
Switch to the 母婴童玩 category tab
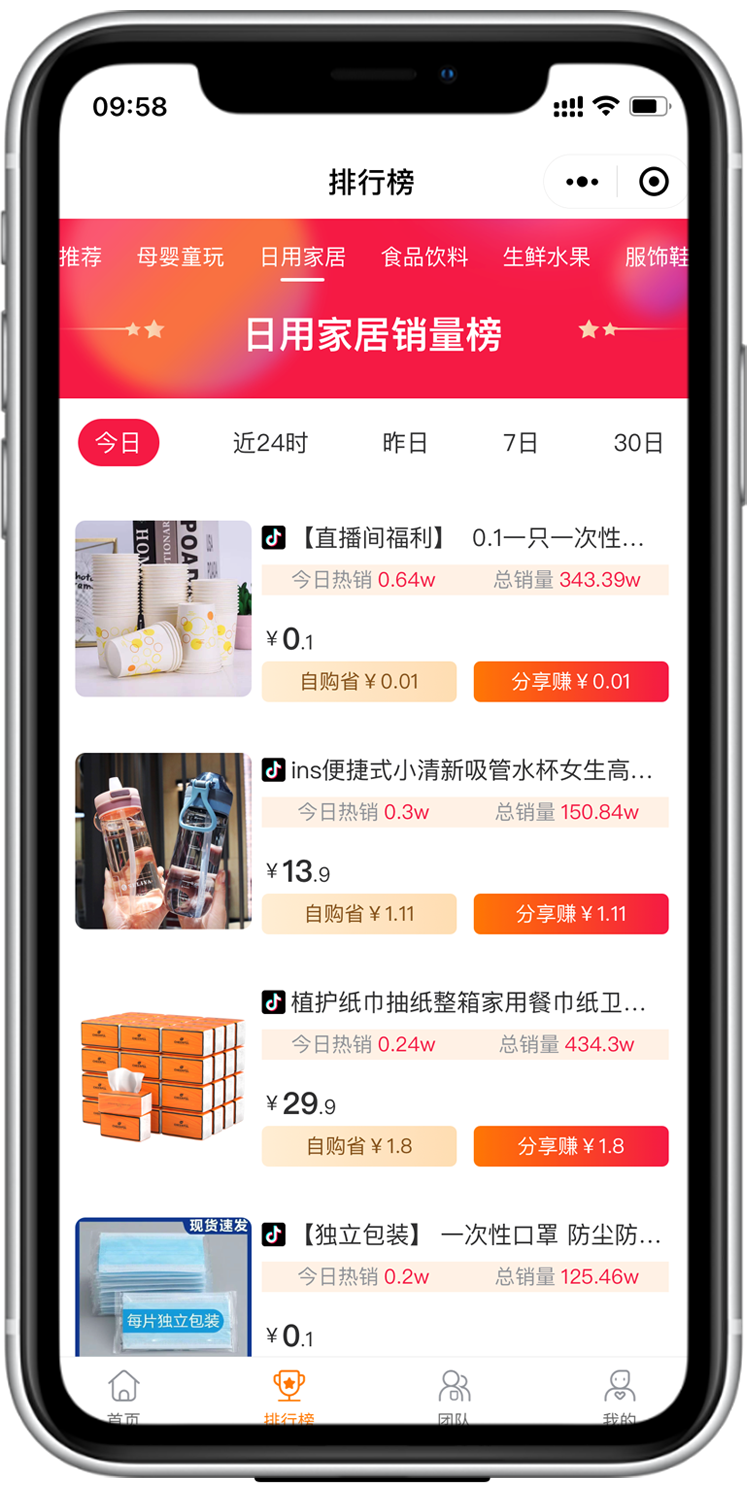181,257
